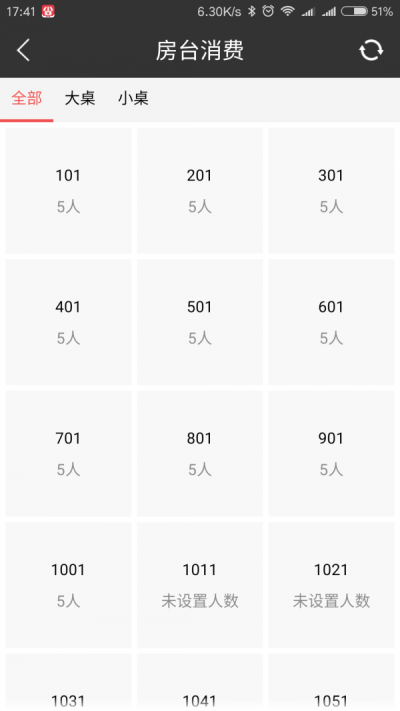The image size is (400, 711).
Task: Choose table 501
Action: coord(200,322)
